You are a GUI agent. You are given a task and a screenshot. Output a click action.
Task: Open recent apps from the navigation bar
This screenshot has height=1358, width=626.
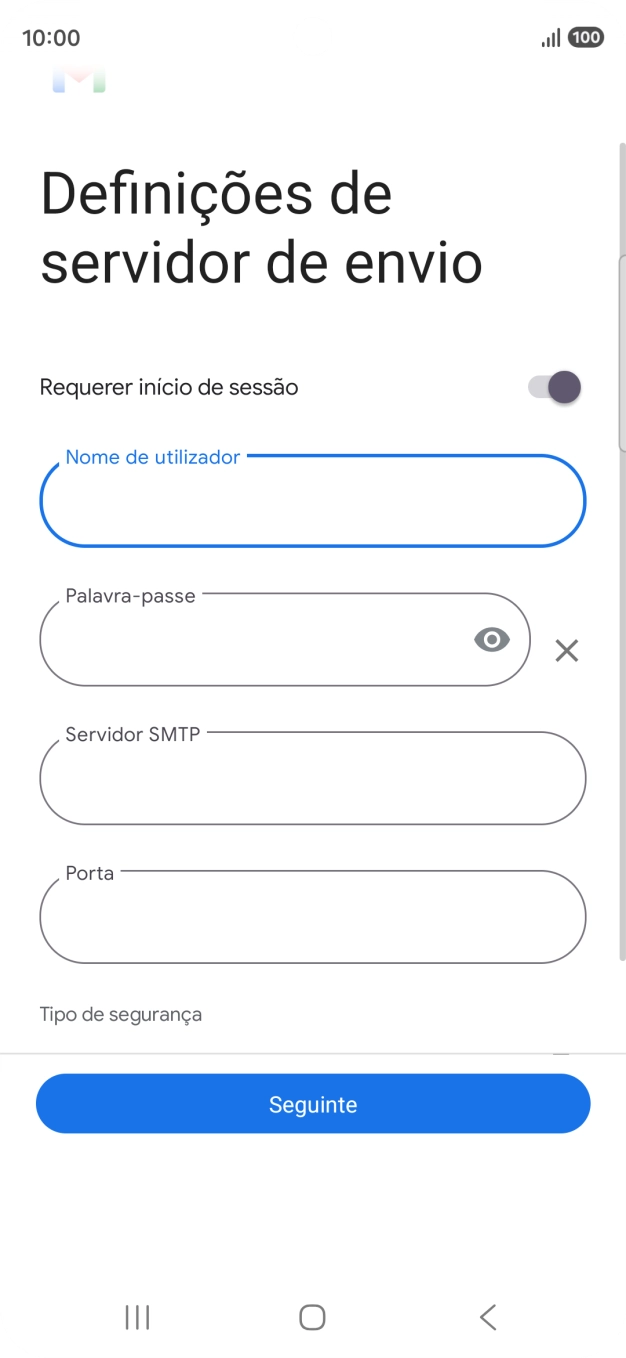[137, 1317]
